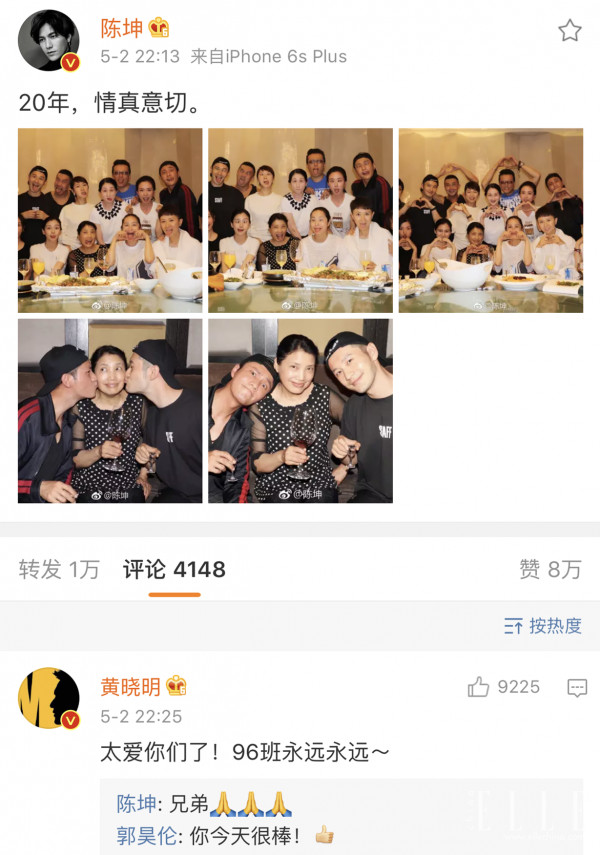View the fifth photo of the woman holding a wine glass
The width and height of the screenshot is (600, 855).
pos(300,410)
